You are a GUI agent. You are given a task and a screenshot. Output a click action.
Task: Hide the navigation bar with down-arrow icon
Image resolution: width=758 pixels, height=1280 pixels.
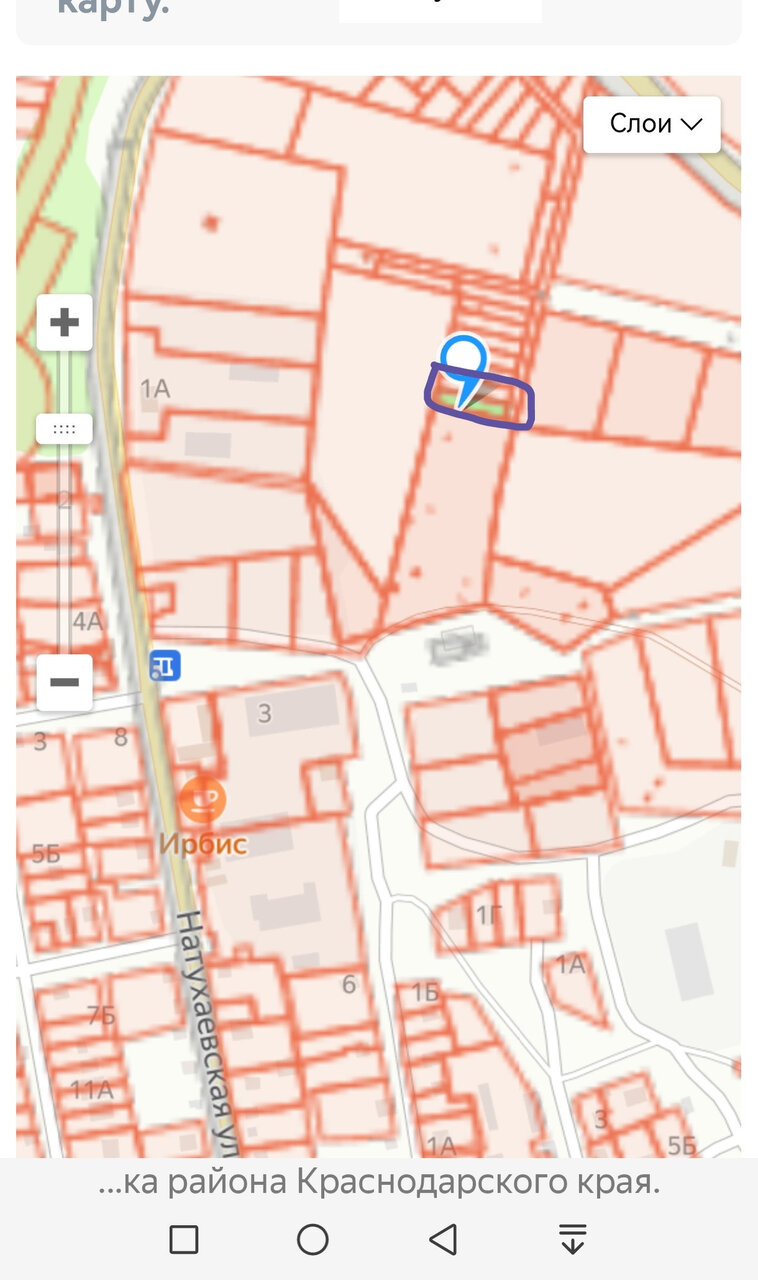tap(572, 1239)
